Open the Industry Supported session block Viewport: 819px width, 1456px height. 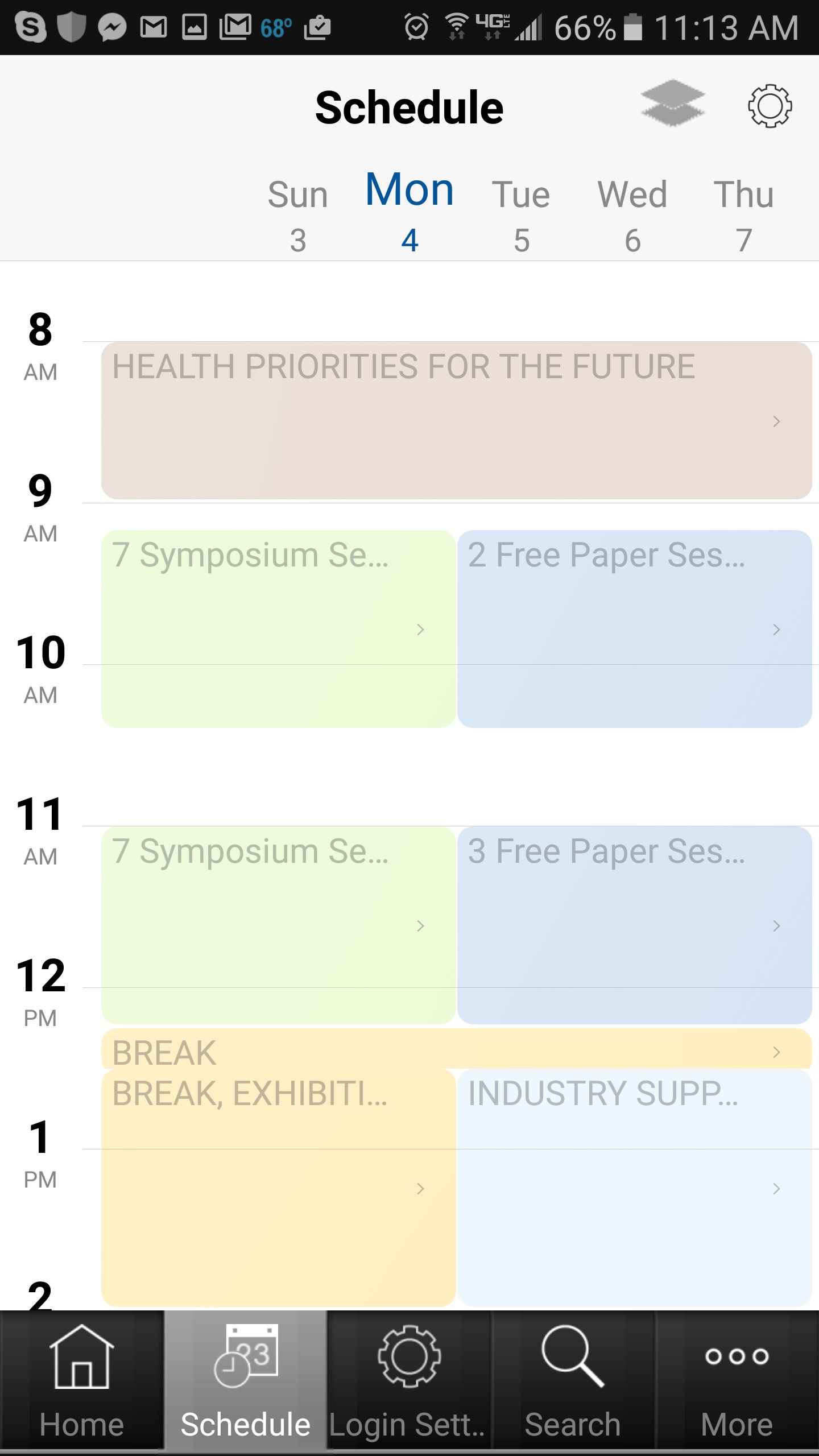point(634,1188)
